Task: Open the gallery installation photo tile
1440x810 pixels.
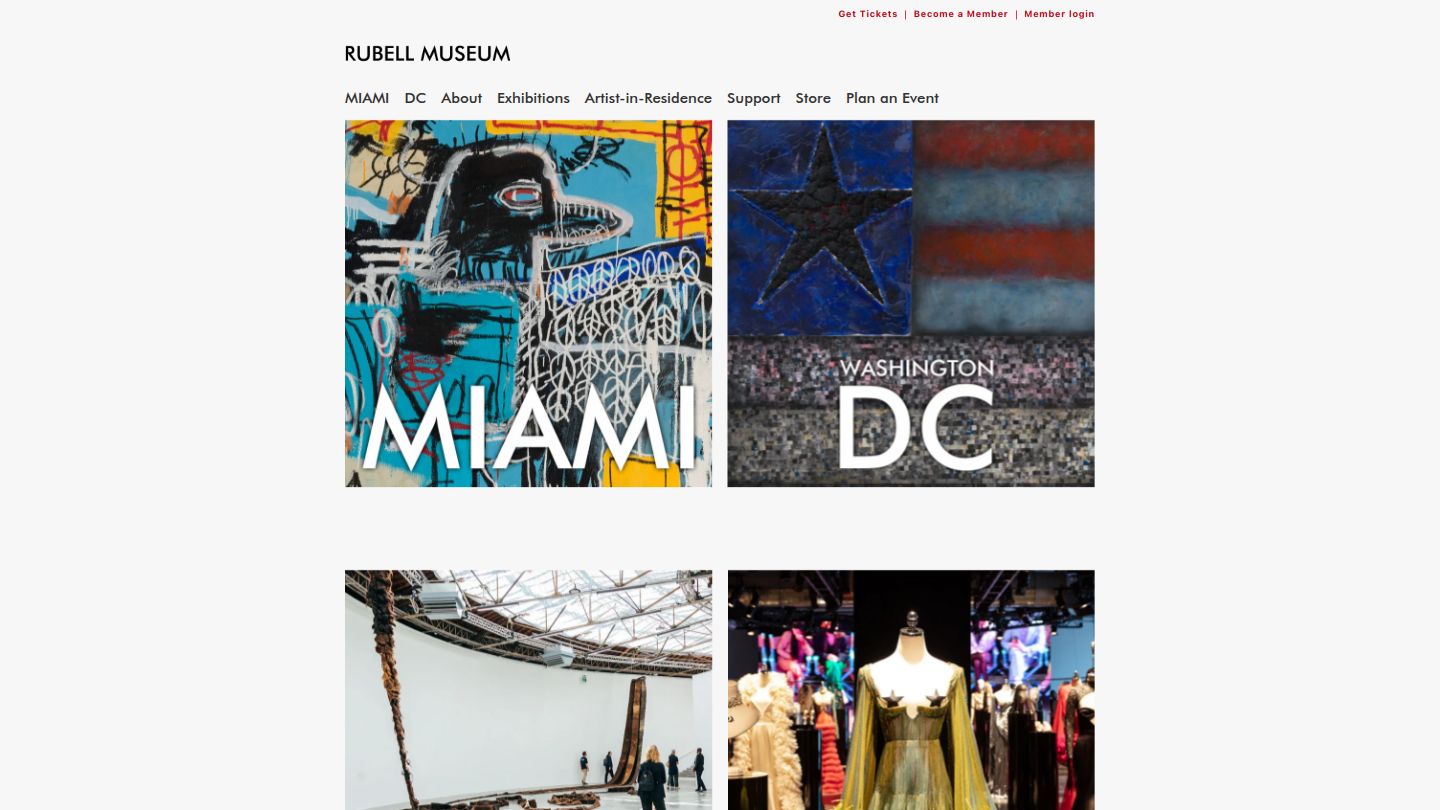Action: 528,690
